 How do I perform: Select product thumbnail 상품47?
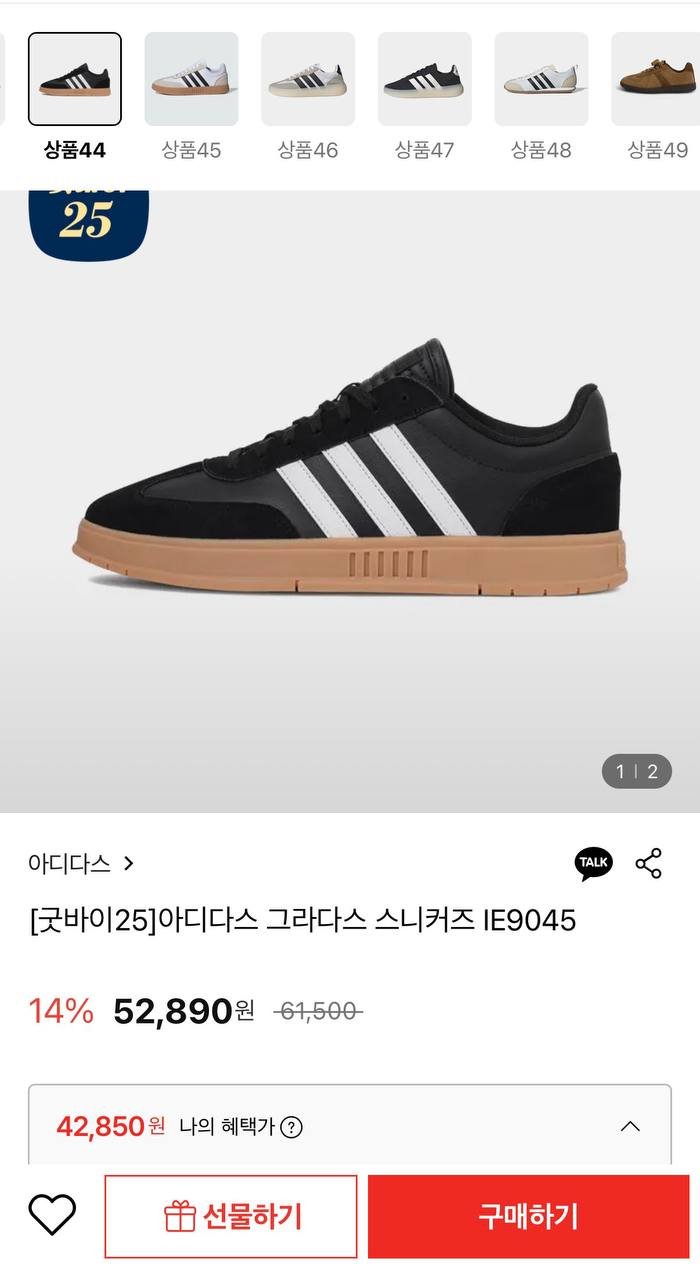click(424, 80)
